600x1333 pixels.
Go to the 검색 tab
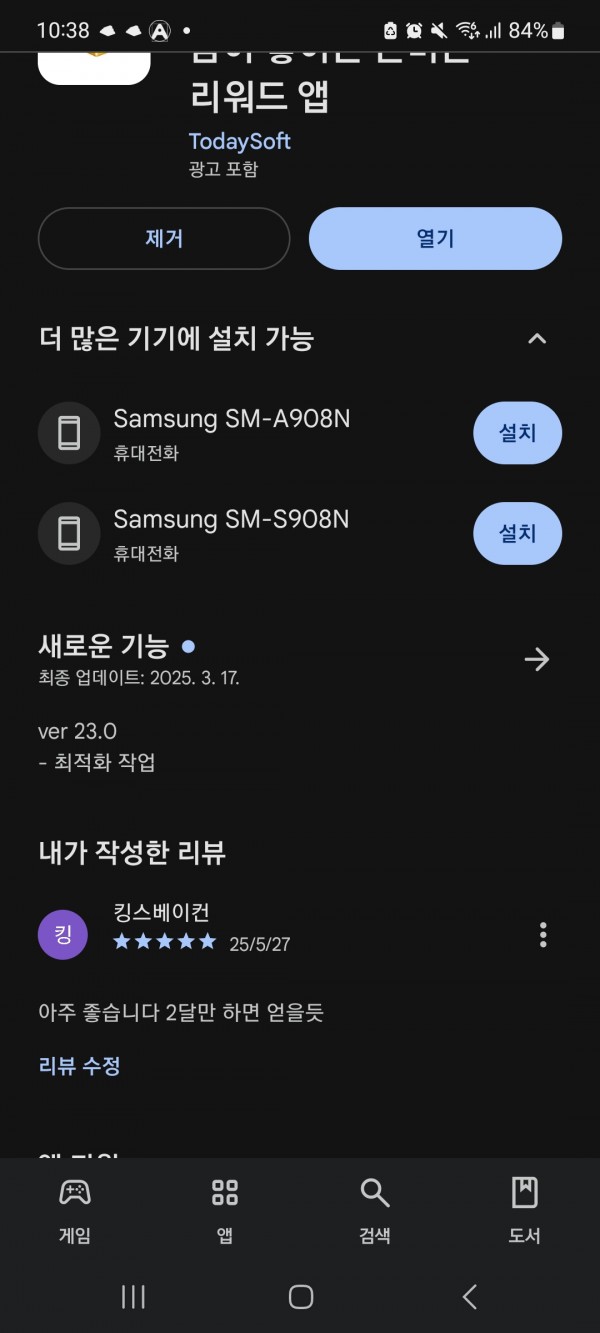point(375,1210)
